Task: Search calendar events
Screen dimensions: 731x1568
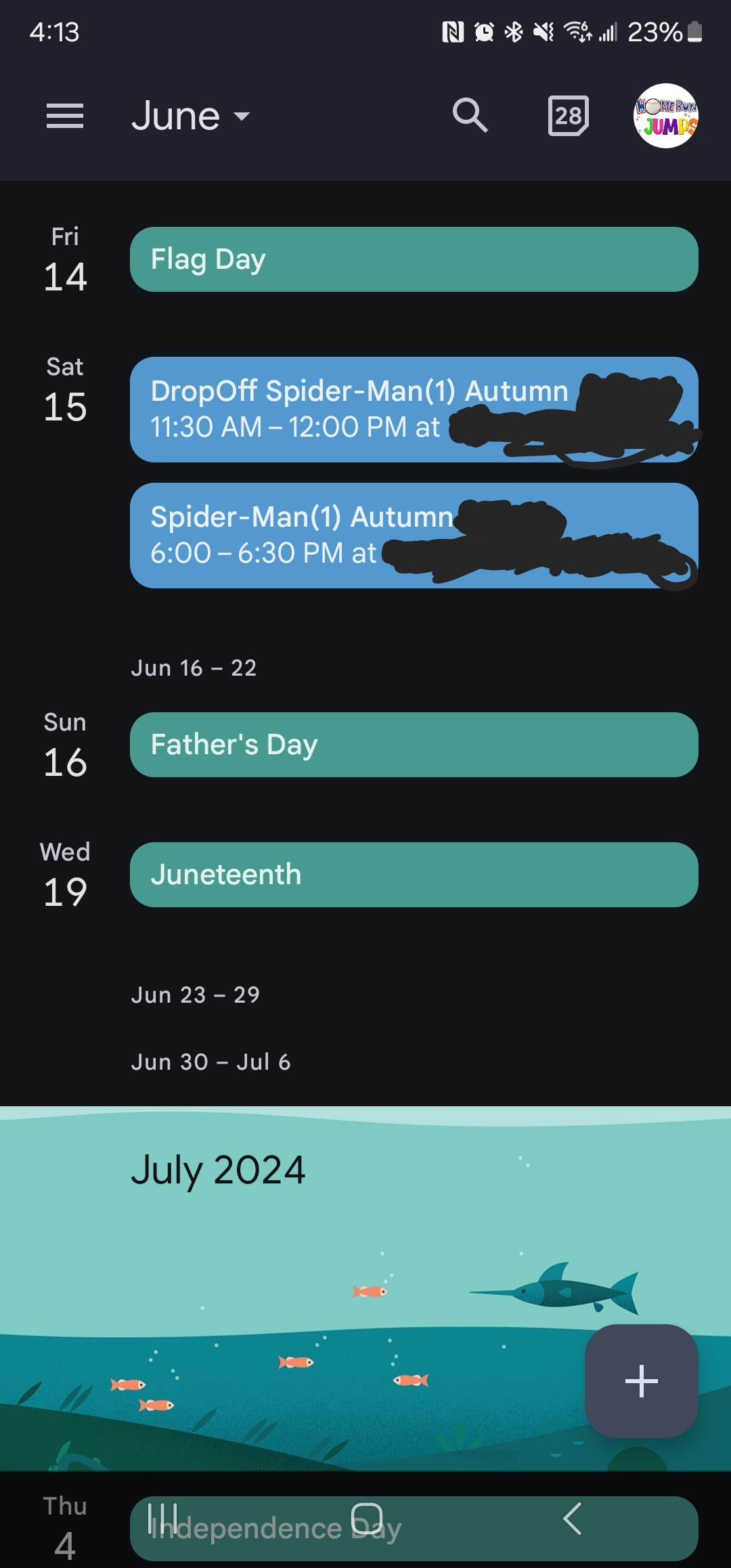Action: pyautogui.click(x=470, y=116)
